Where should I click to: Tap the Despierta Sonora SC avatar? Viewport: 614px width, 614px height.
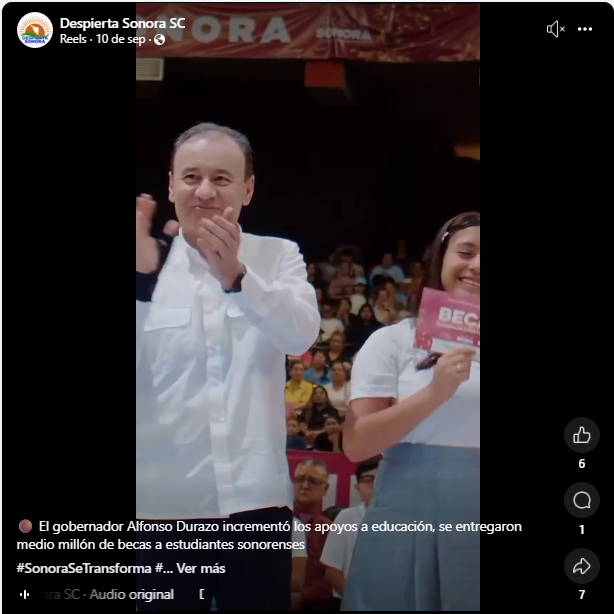click(x=35, y=30)
